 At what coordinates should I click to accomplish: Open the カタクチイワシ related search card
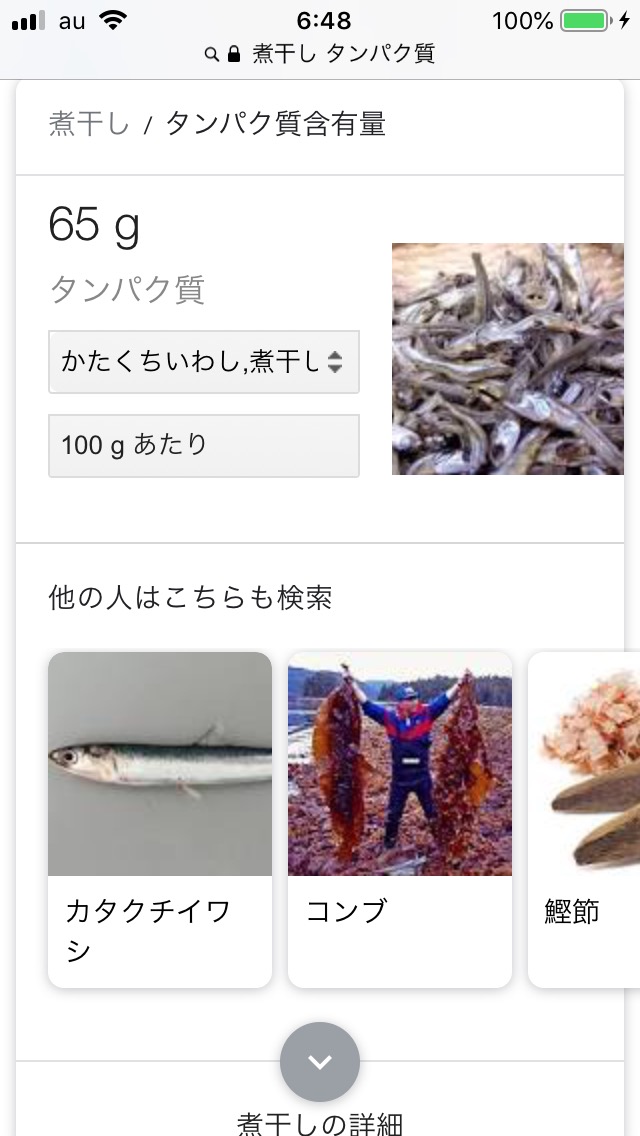coord(160,819)
